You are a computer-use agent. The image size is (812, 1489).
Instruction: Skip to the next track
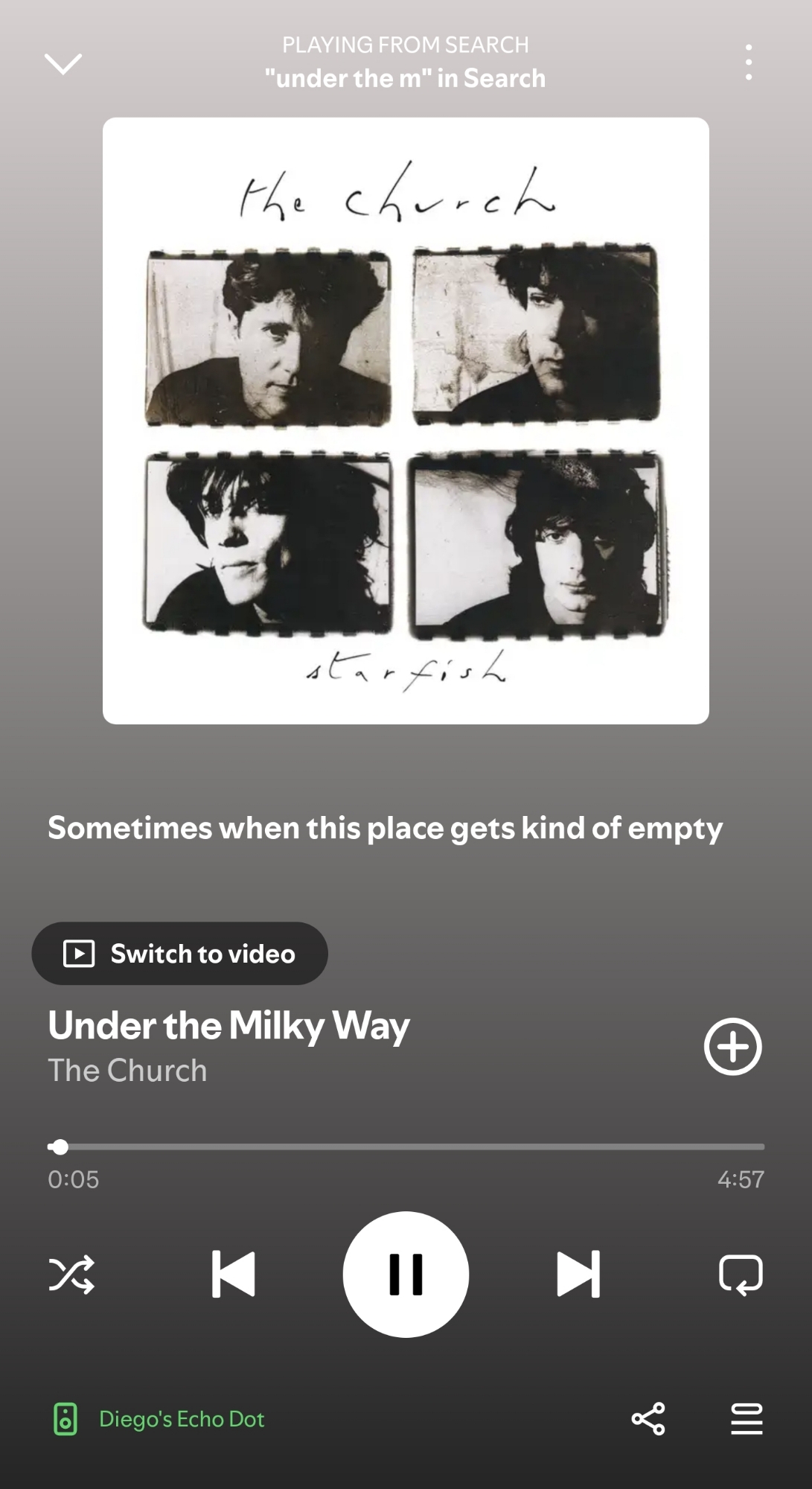pos(578,1274)
